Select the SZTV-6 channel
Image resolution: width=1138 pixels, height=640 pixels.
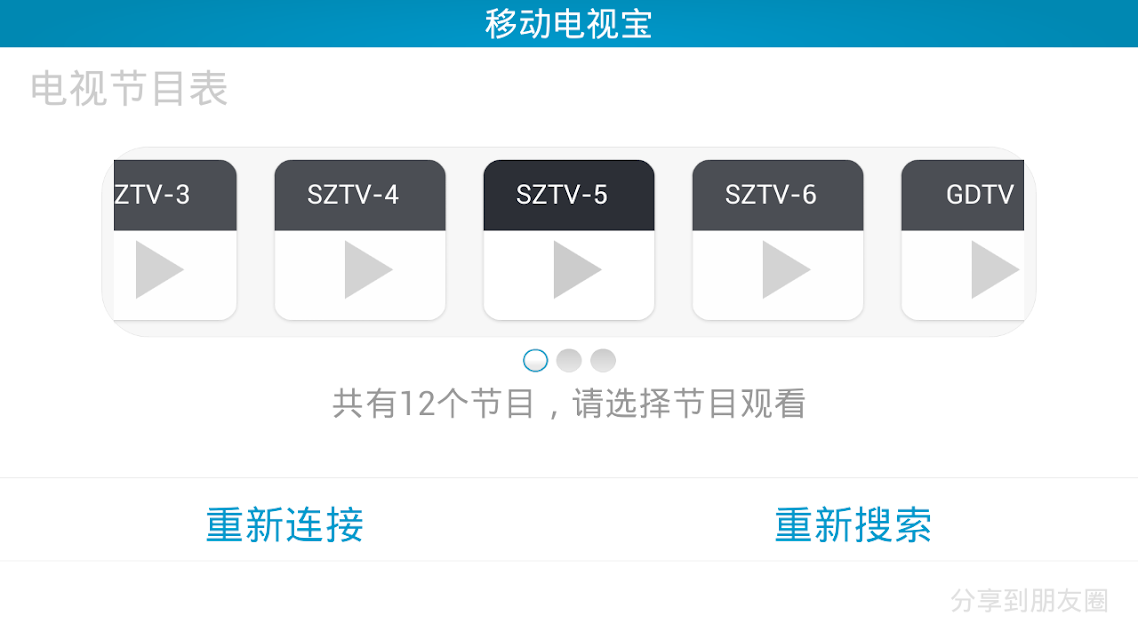click(x=778, y=240)
